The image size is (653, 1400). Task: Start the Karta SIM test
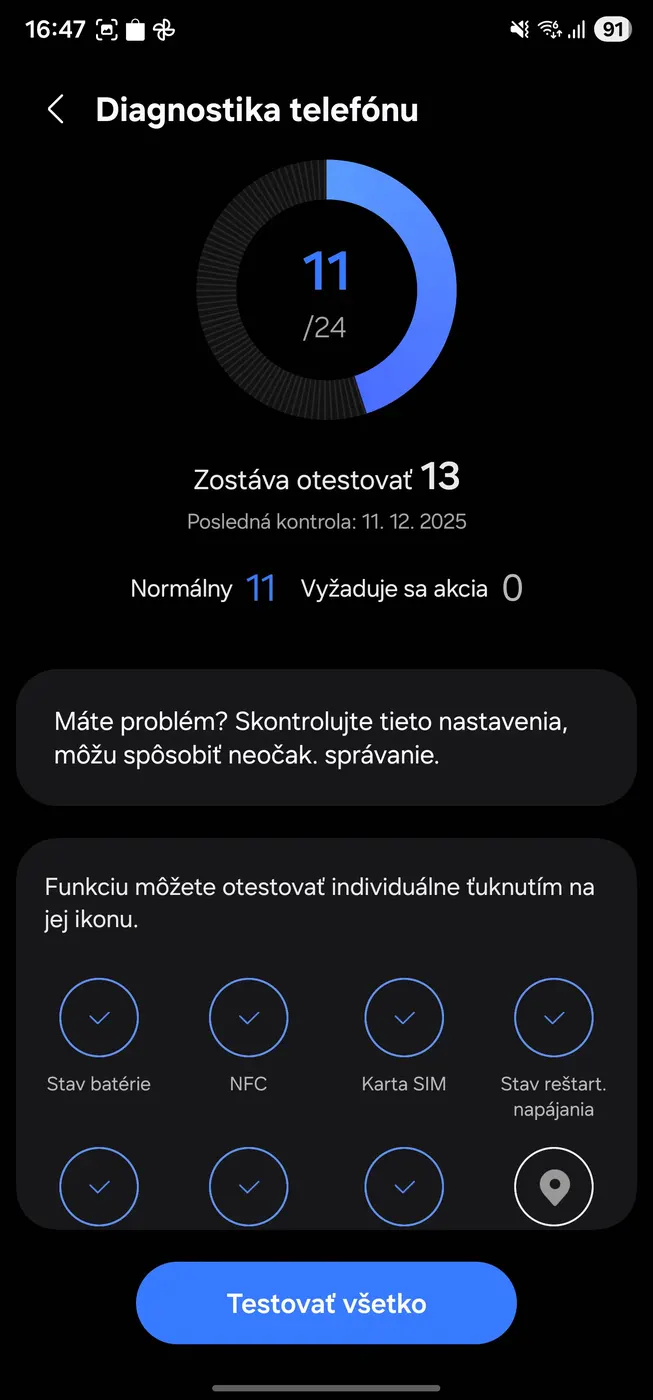404,1018
